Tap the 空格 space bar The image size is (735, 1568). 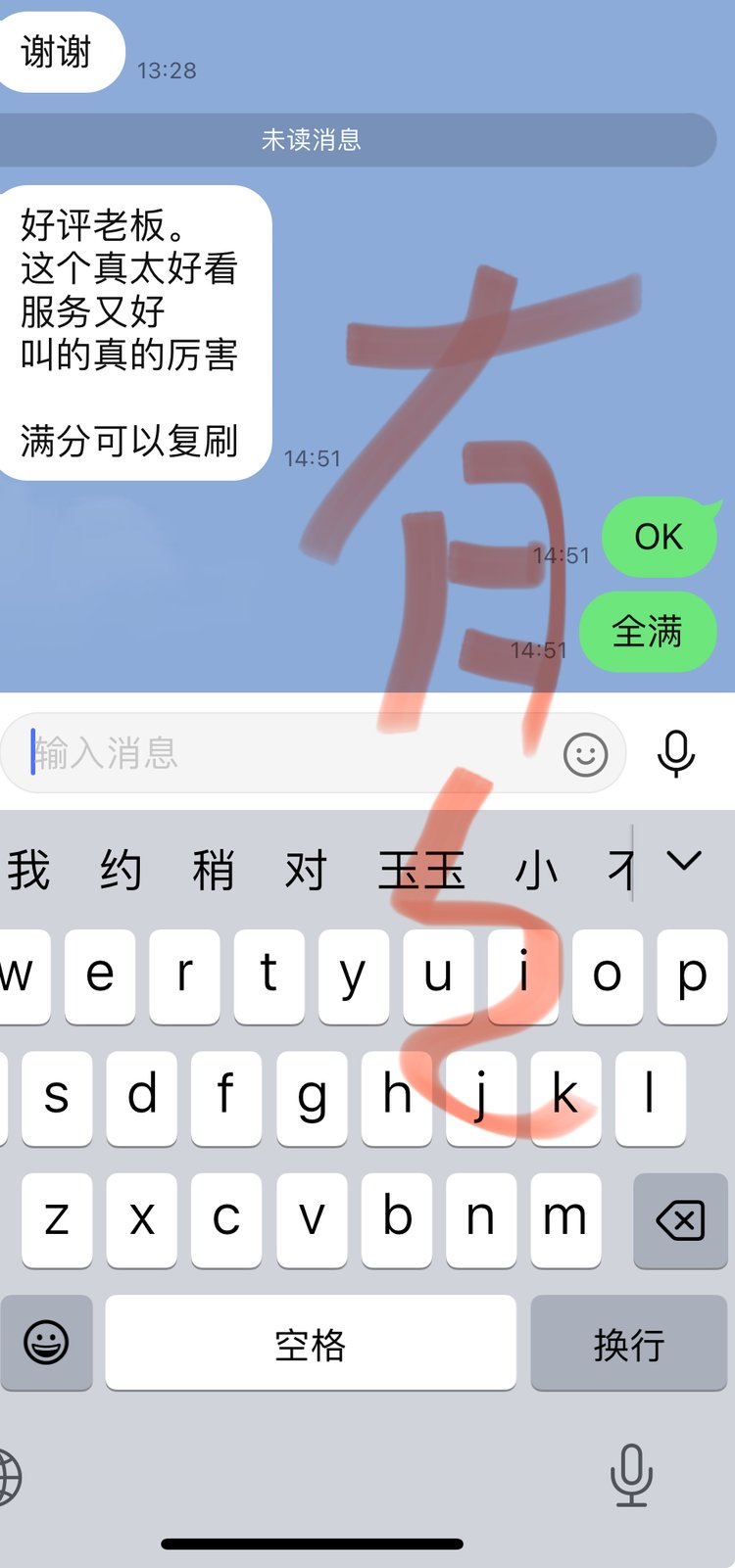(310, 1344)
